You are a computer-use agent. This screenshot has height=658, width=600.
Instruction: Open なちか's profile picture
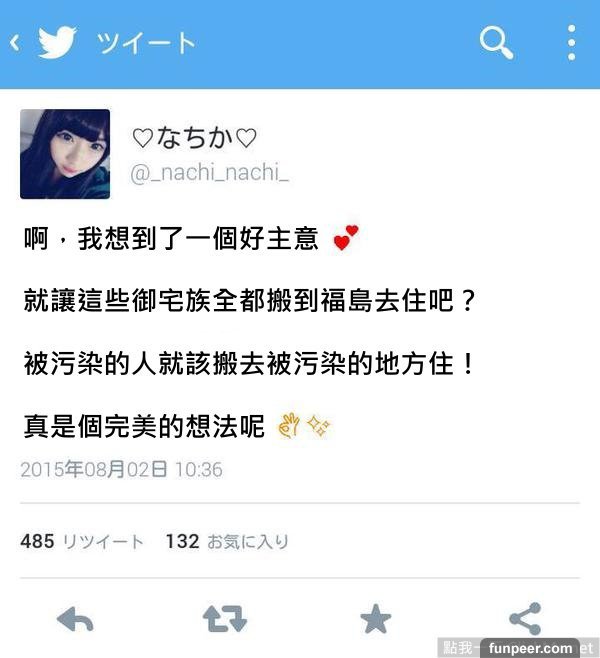[x=65, y=153]
